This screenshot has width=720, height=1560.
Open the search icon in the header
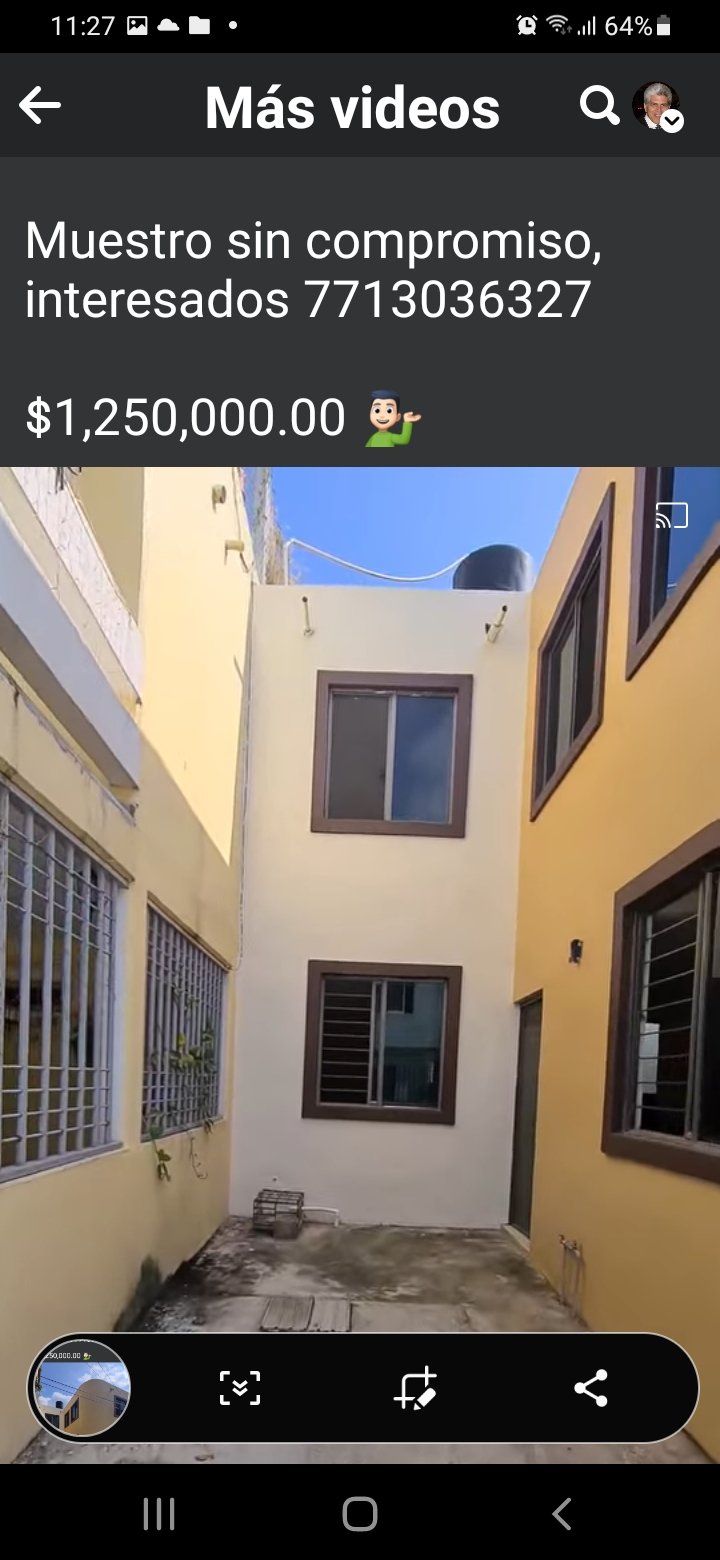coord(599,105)
